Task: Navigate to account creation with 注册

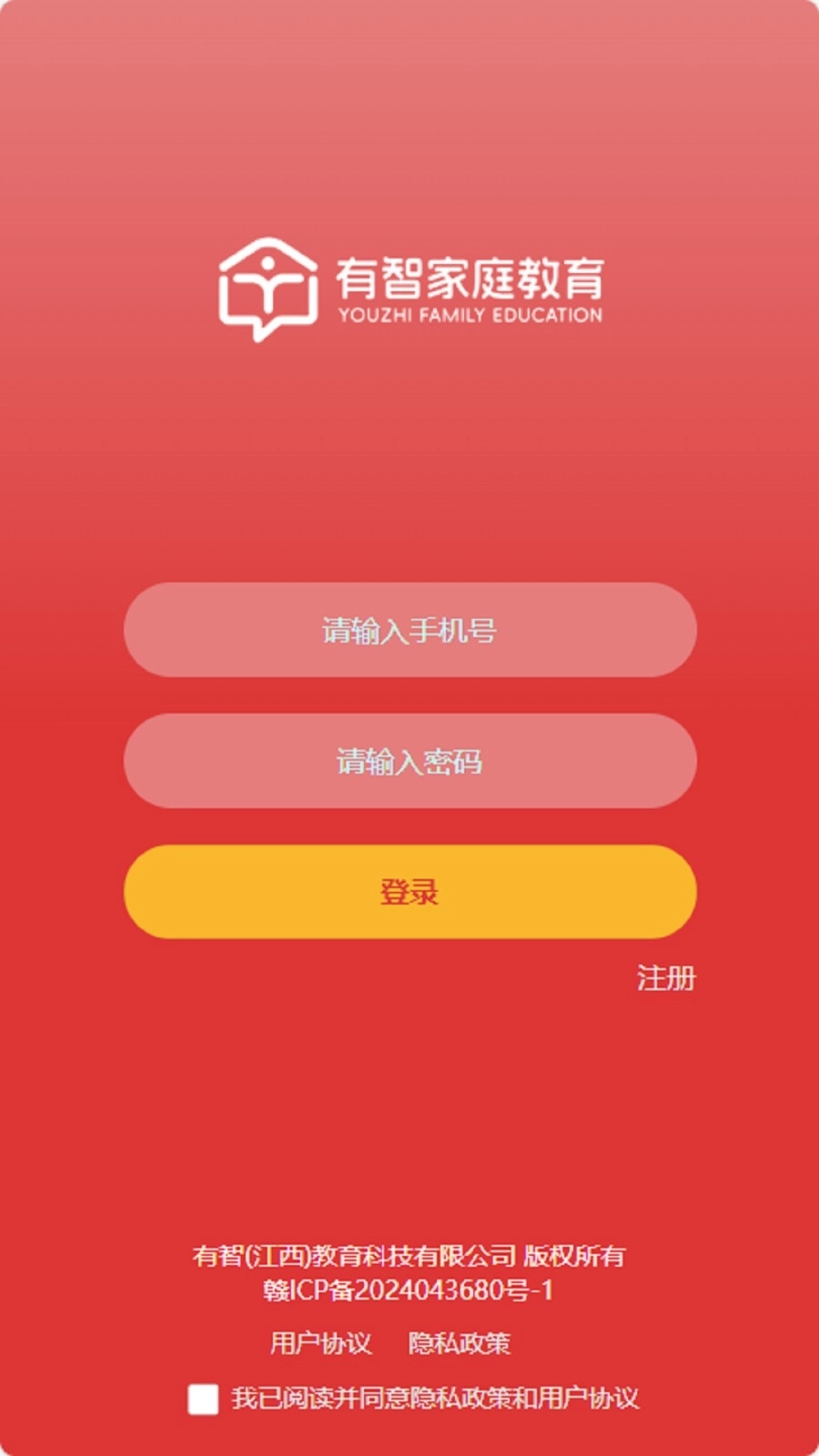Action: 667,978
